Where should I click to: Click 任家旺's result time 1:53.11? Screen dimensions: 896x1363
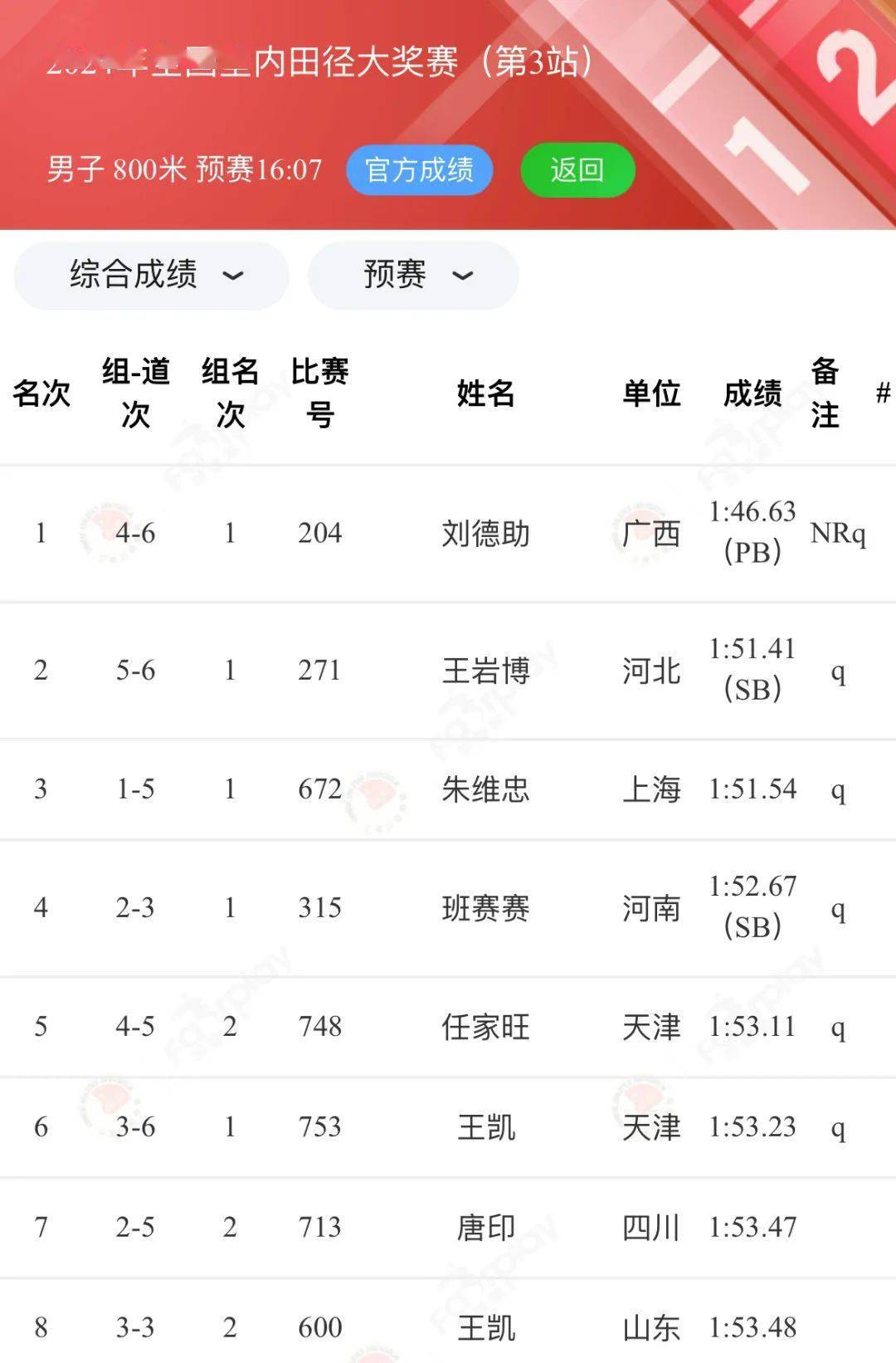753,1026
